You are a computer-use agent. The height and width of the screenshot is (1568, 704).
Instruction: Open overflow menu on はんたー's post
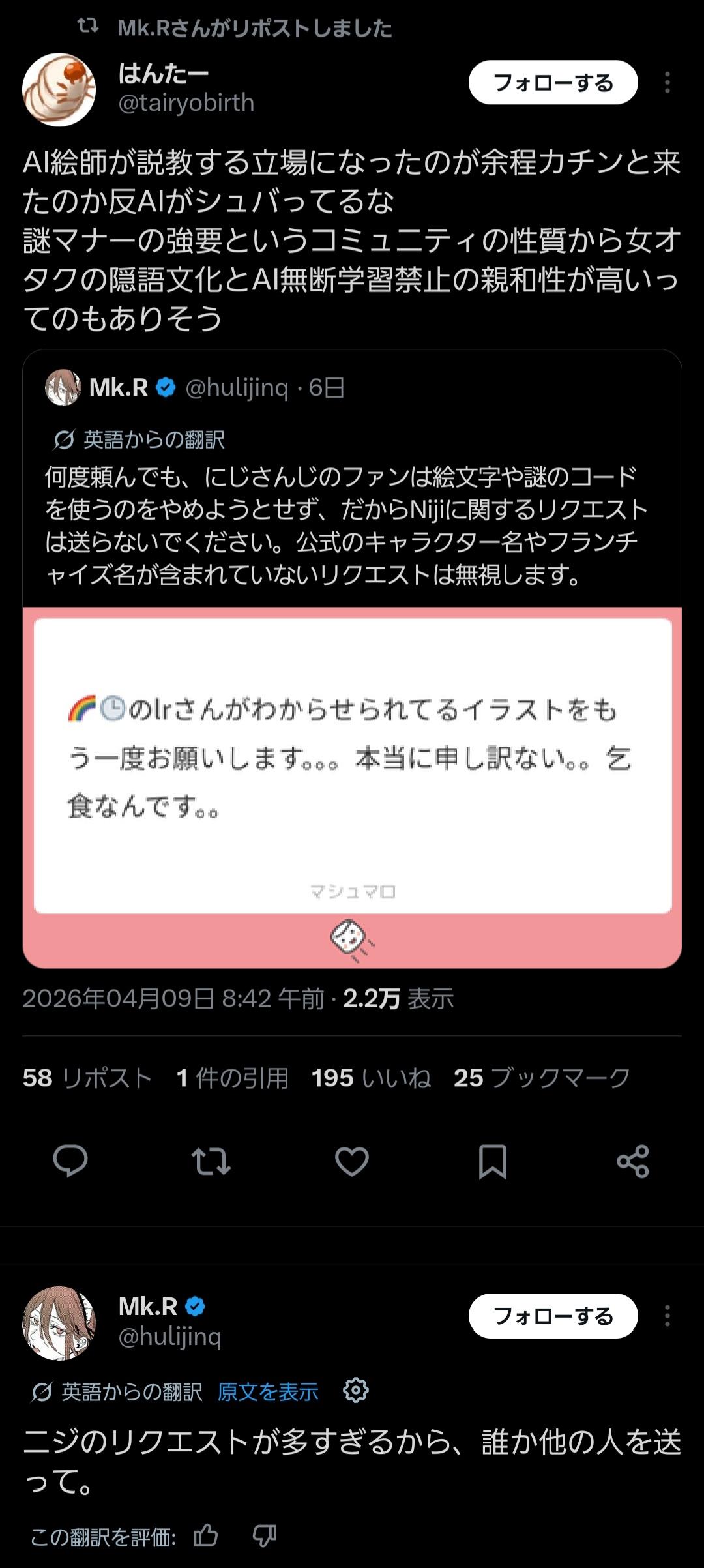point(667,83)
